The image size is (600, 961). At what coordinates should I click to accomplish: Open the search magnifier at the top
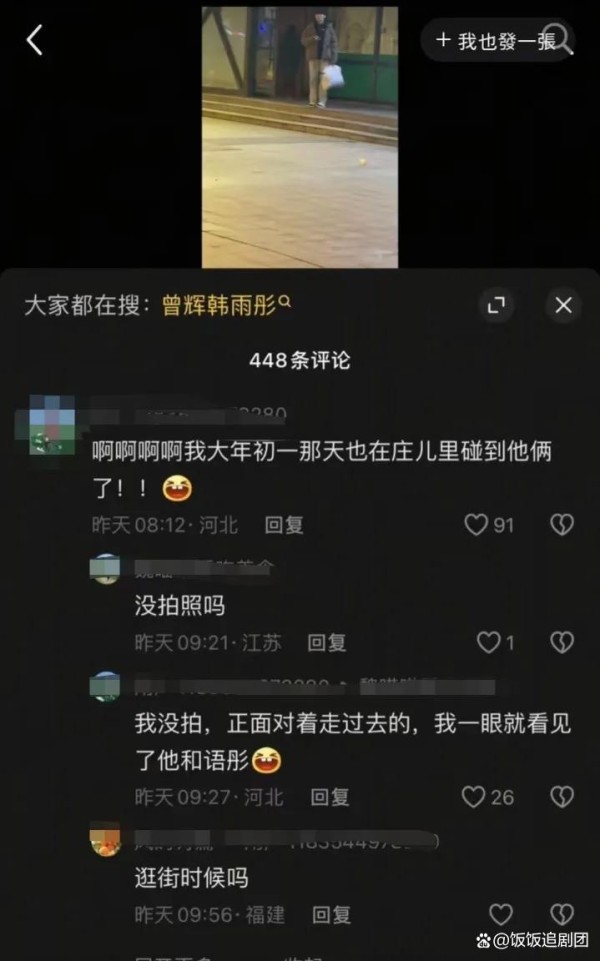(557, 39)
